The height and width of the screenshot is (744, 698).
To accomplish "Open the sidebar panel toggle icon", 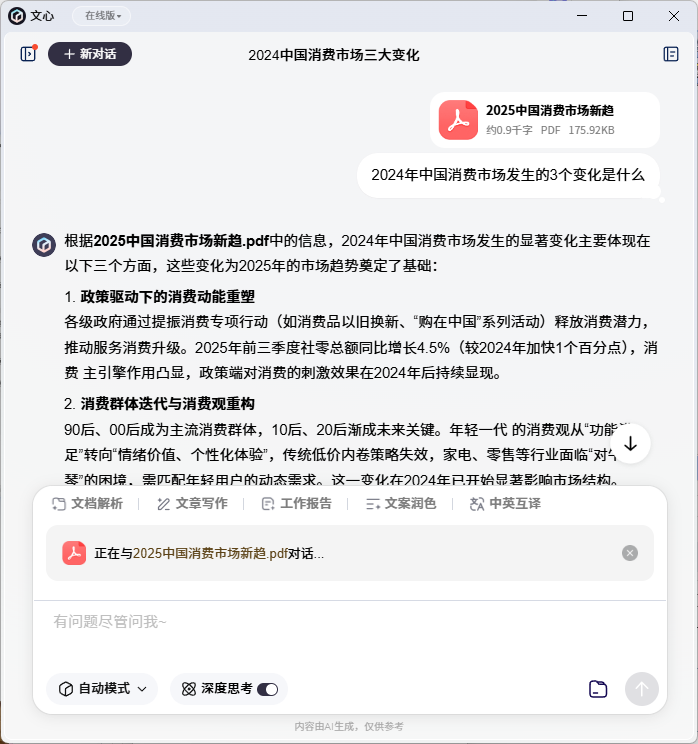I will [x=28, y=54].
